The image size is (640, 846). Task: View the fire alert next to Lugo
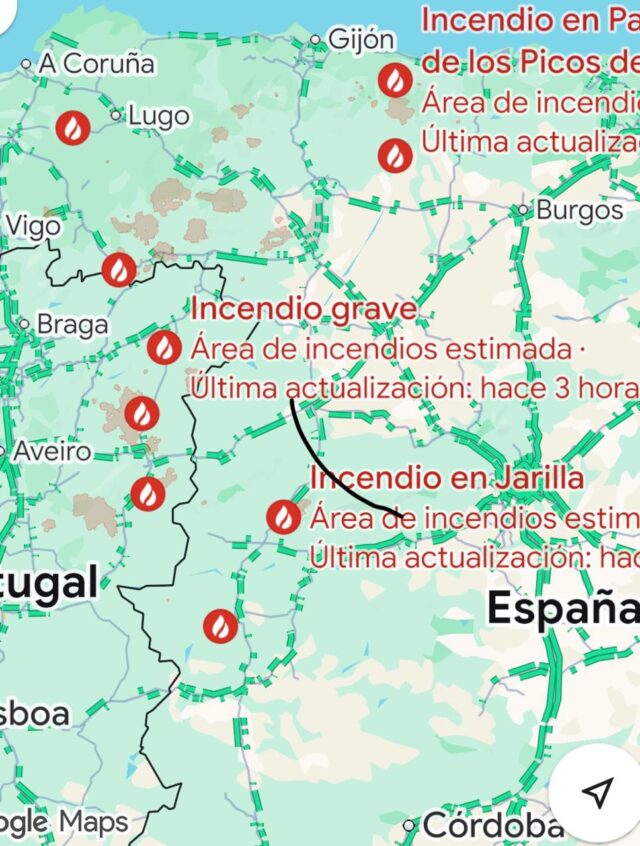[73, 127]
